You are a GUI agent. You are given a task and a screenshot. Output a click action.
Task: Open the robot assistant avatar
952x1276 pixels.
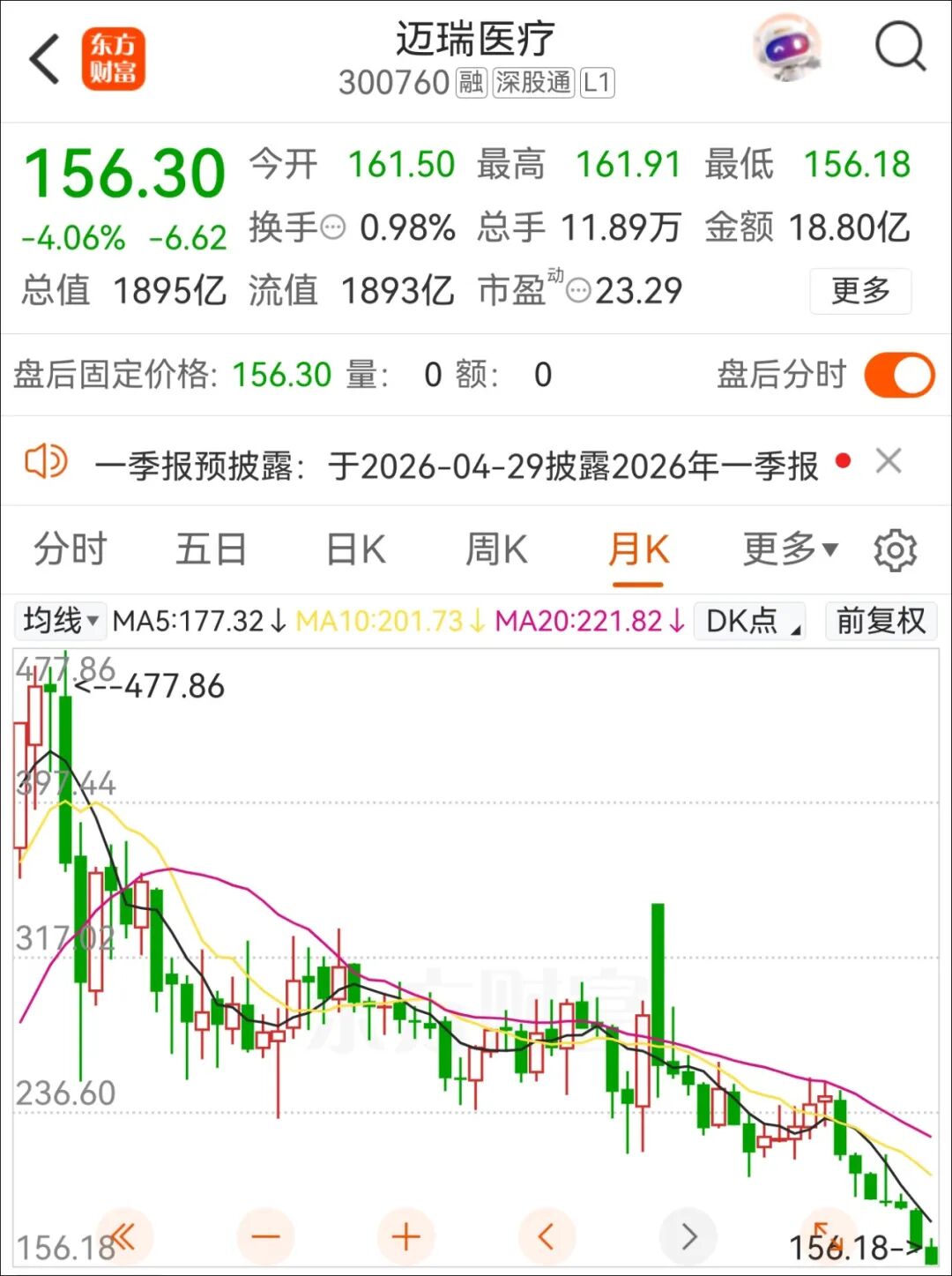pyautogui.click(x=789, y=48)
